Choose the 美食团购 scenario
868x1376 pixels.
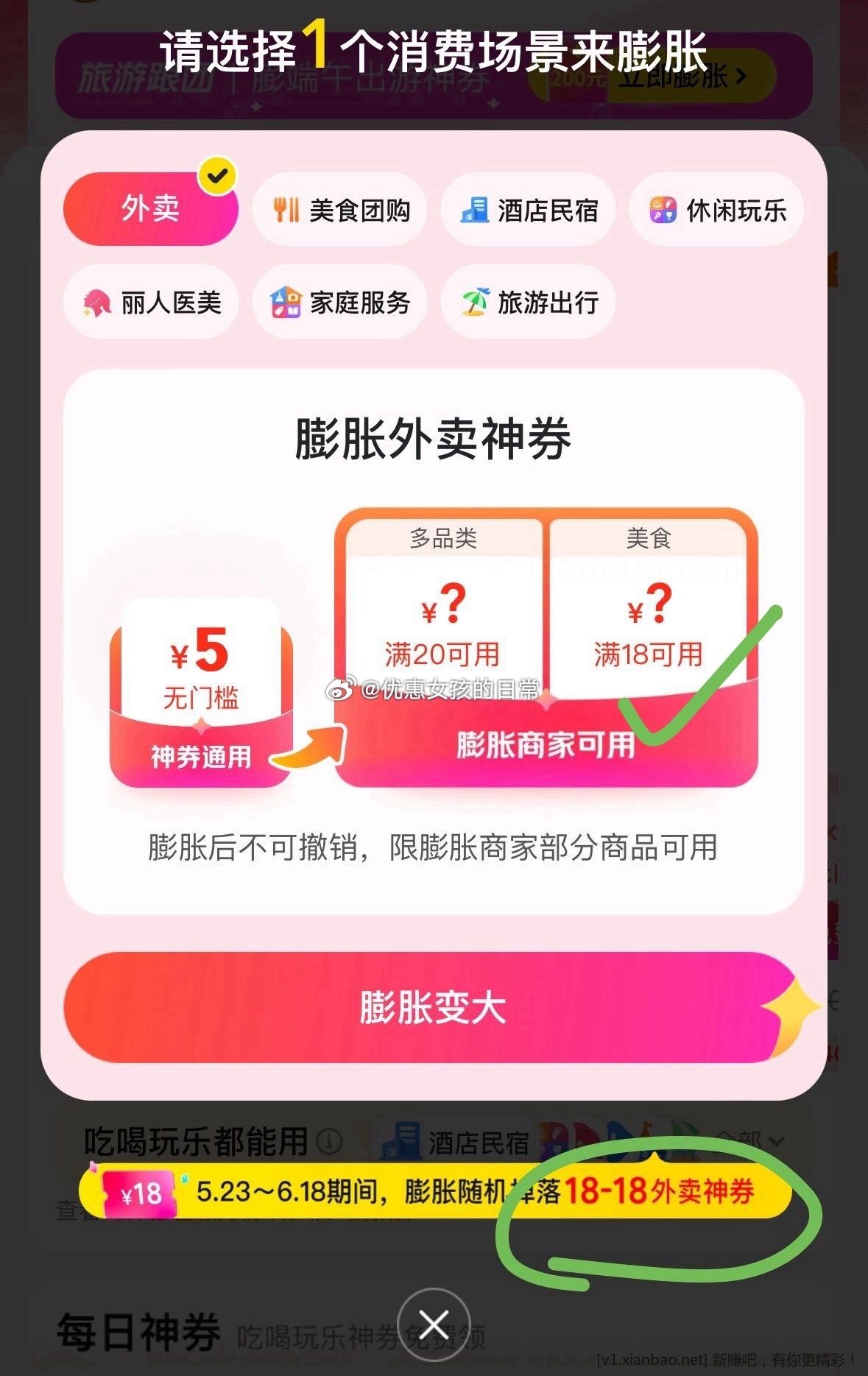[x=339, y=210]
